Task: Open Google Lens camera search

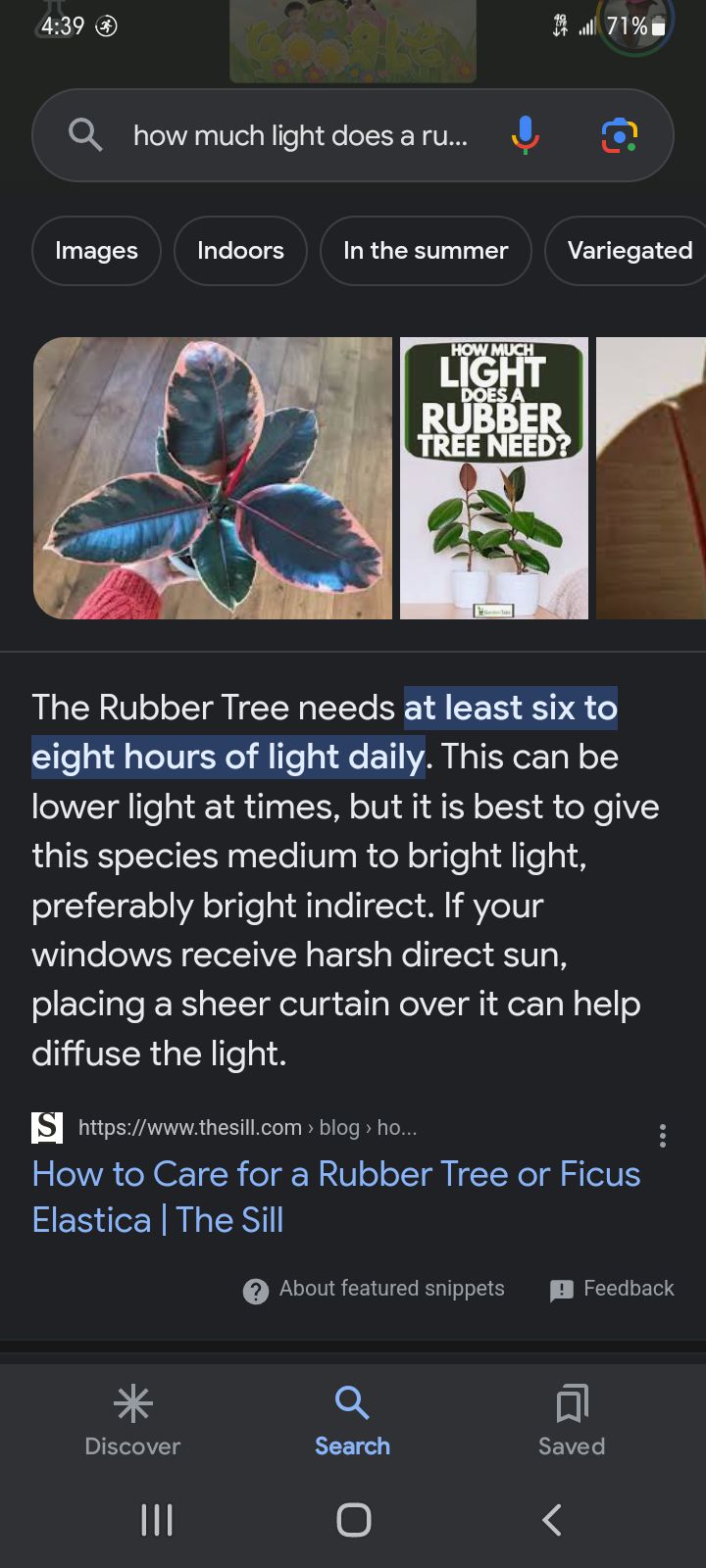Action: click(619, 135)
